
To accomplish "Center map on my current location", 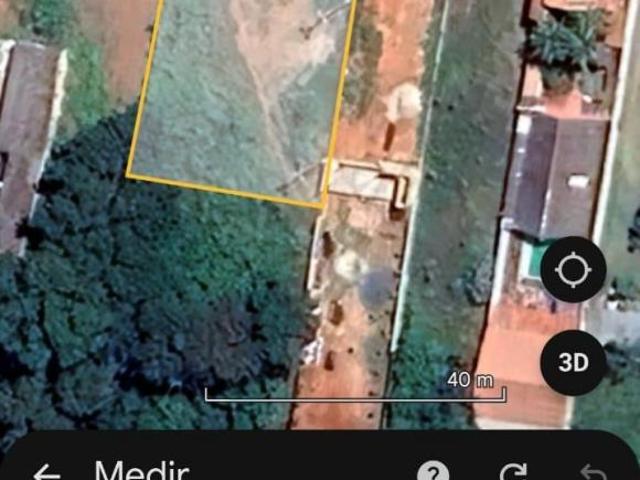I will [x=573, y=271].
